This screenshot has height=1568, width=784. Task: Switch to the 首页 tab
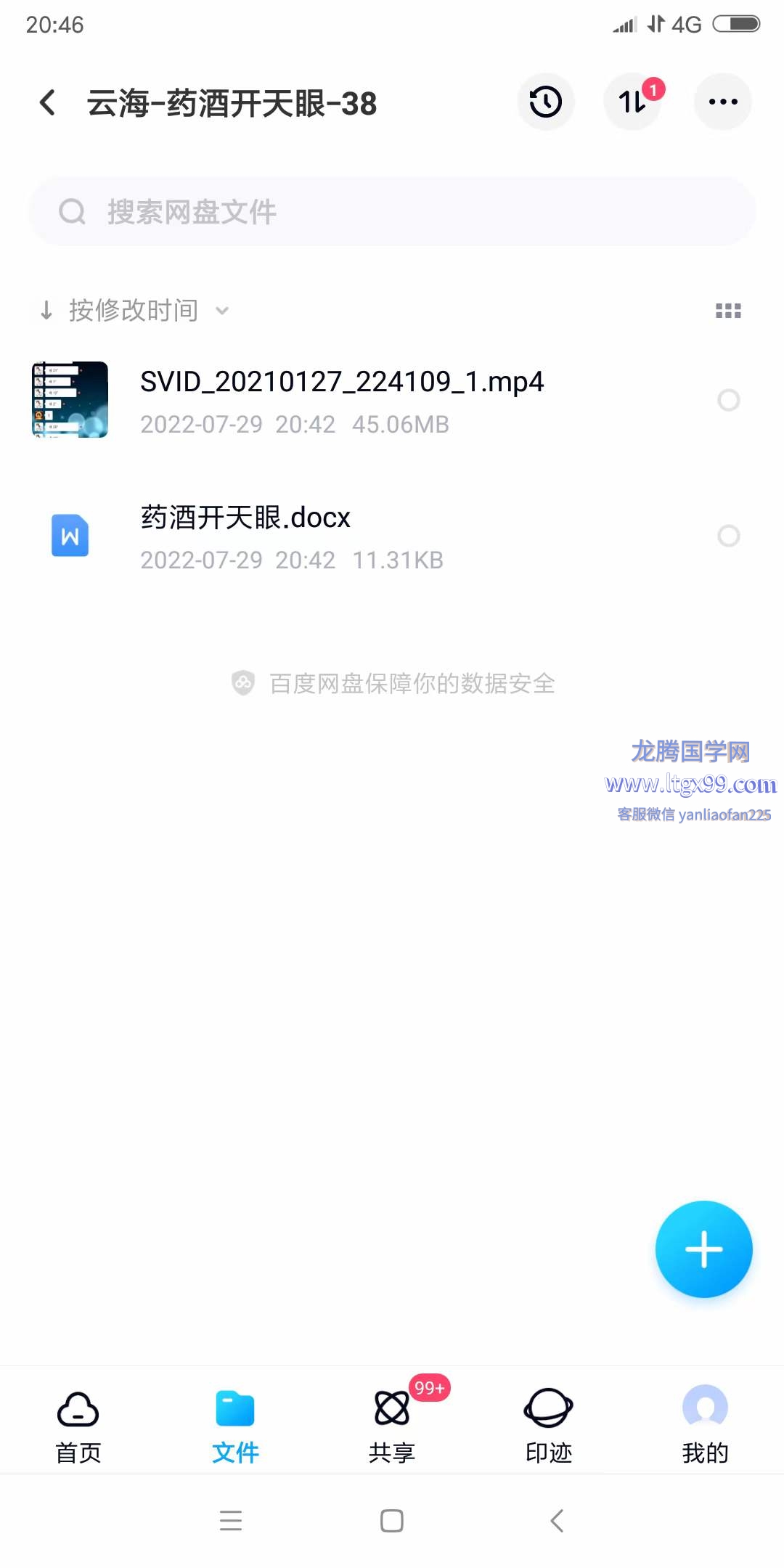[x=78, y=1426]
